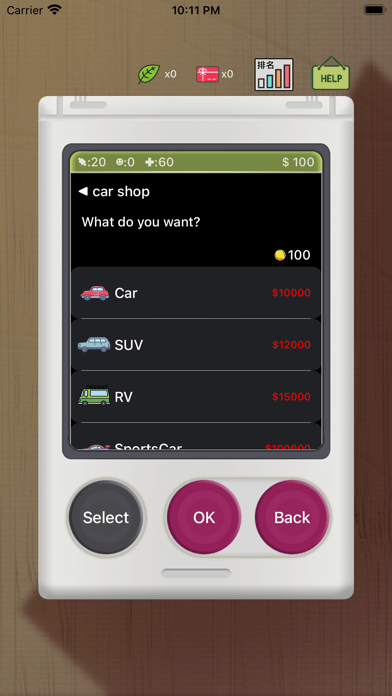392x696 pixels.
Task: Choose the SUV for $12000
Action: [196, 345]
